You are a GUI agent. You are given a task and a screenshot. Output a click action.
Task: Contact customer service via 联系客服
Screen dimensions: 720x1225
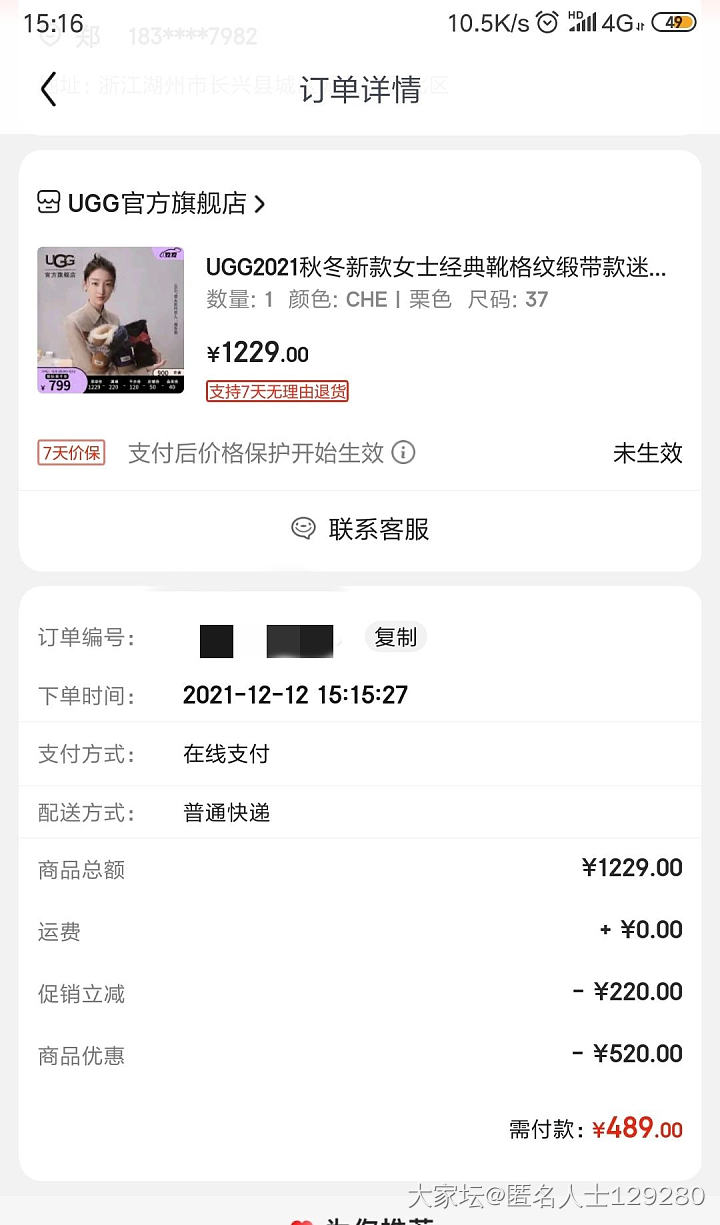pos(360,529)
